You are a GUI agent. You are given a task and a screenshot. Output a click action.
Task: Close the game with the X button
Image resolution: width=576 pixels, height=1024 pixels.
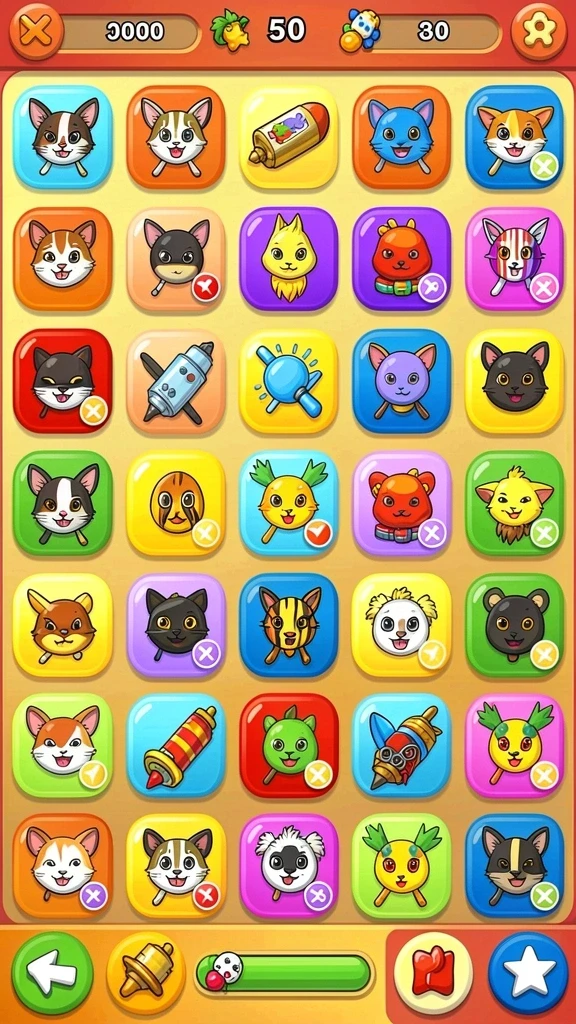point(36,31)
